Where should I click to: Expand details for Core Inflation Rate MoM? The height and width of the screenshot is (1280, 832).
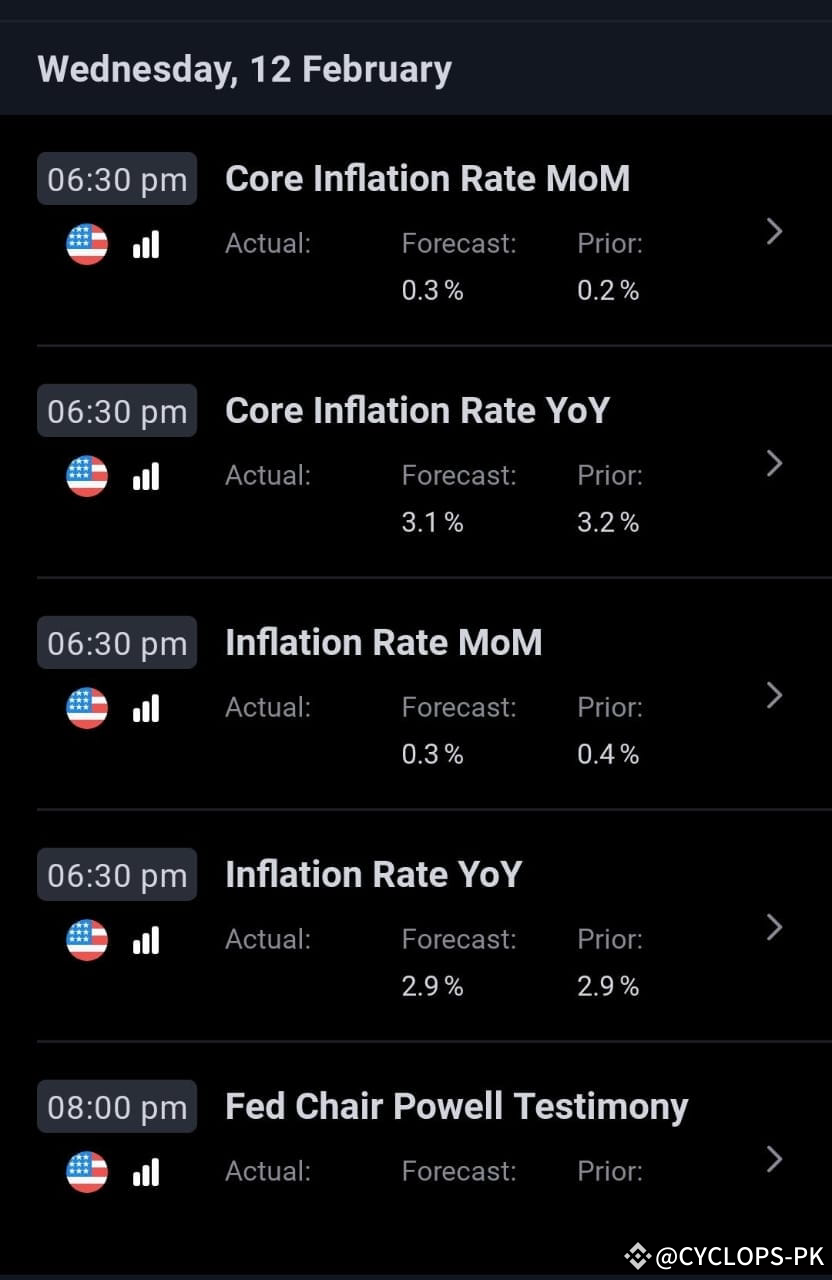coord(774,231)
